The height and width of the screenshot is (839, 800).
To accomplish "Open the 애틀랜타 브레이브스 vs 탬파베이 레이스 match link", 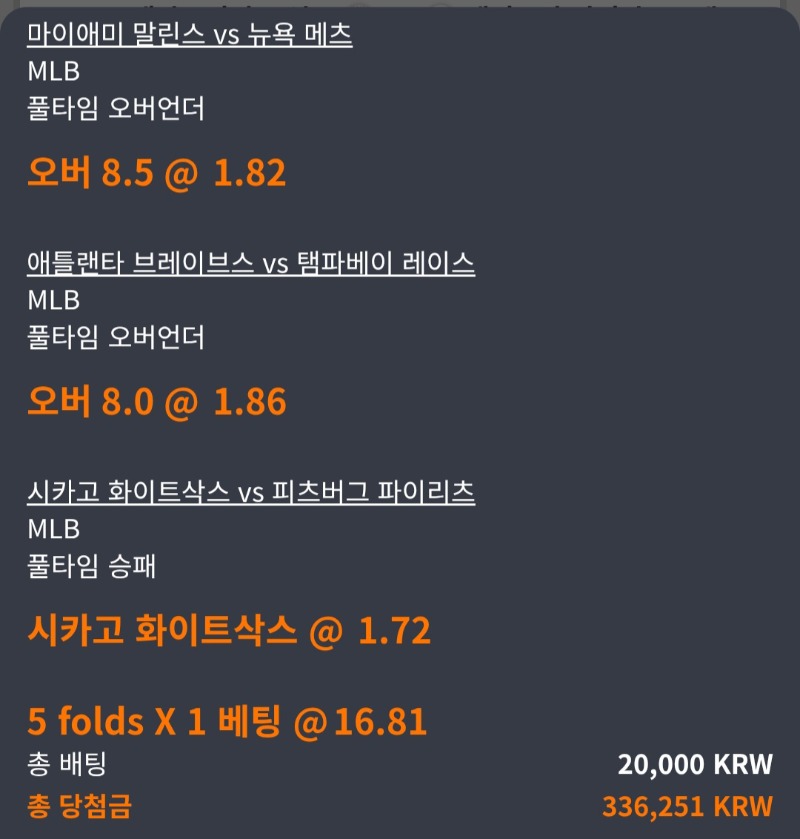I will click(x=251, y=264).
